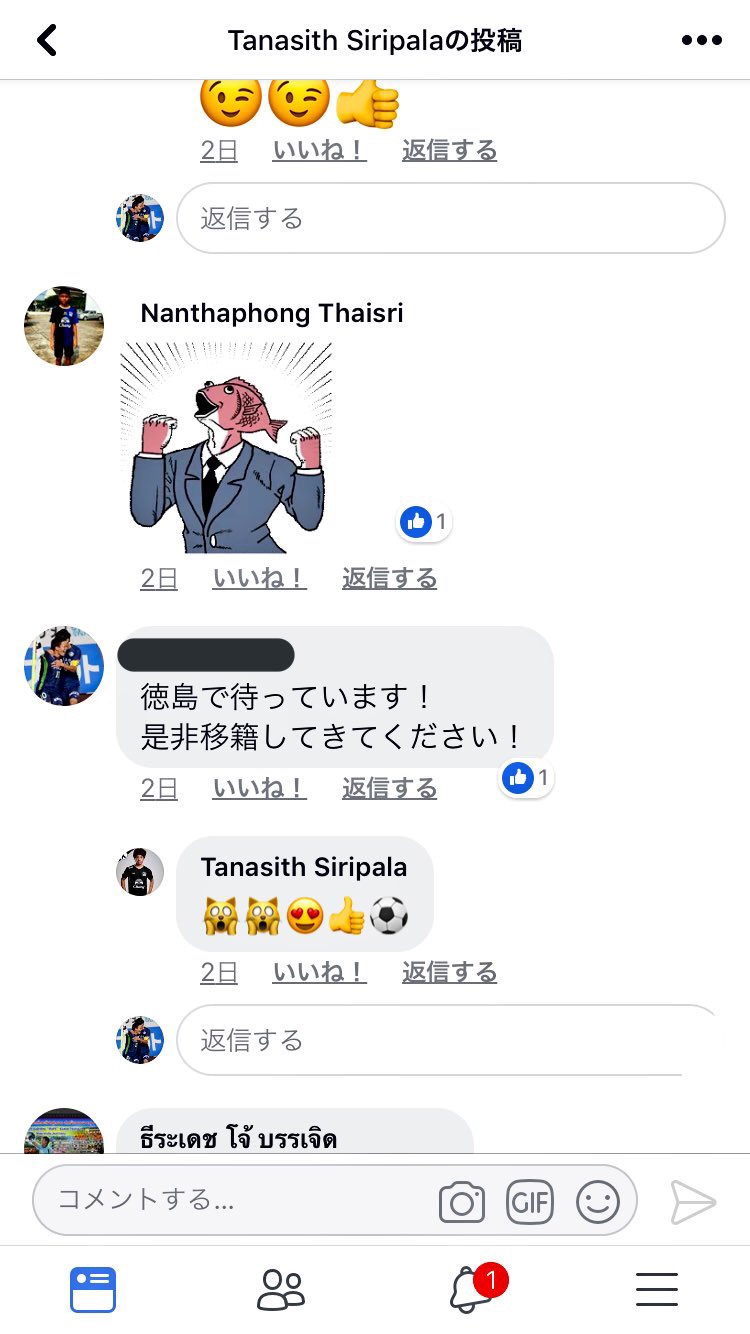Open the three-dot overflow menu
750x1334 pixels.
pyautogui.click(x=701, y=40)
